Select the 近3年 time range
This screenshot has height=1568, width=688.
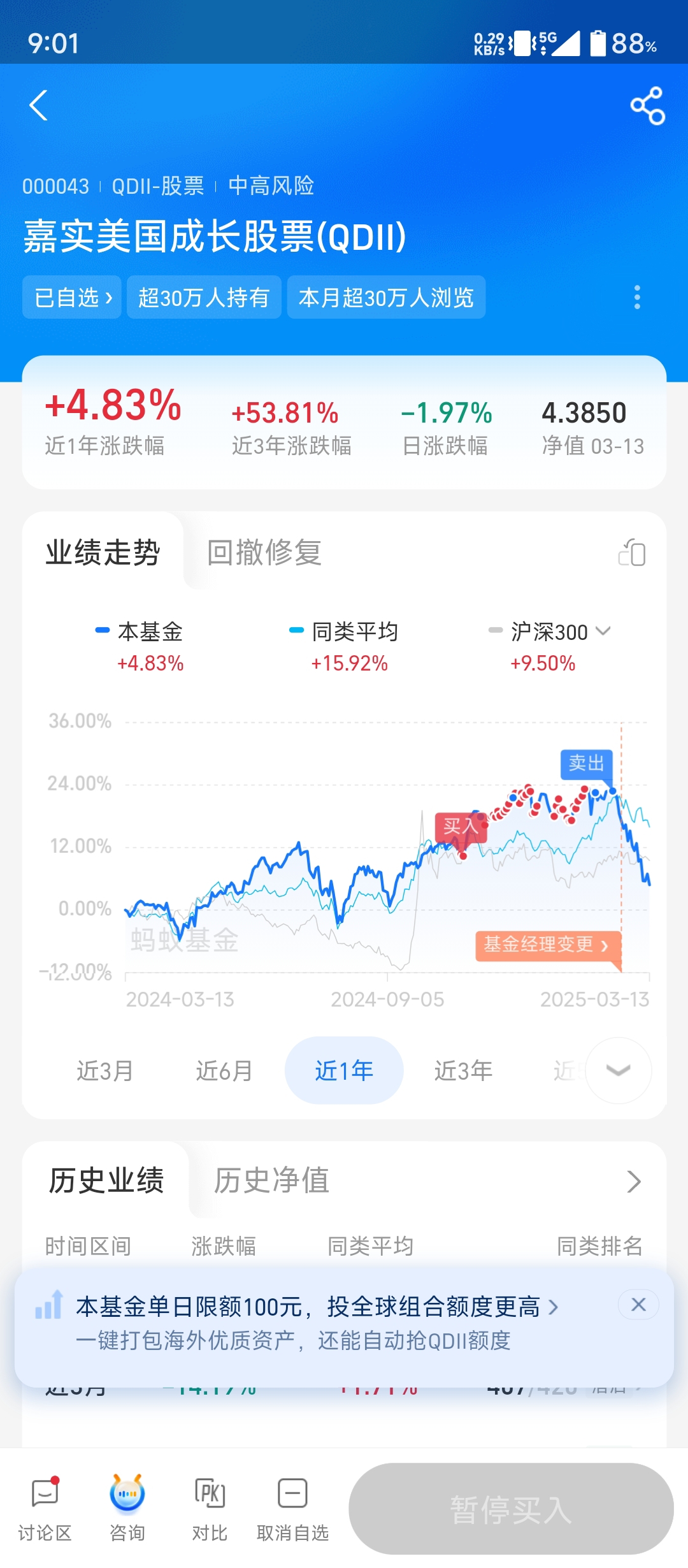(x=463, y=1071)
